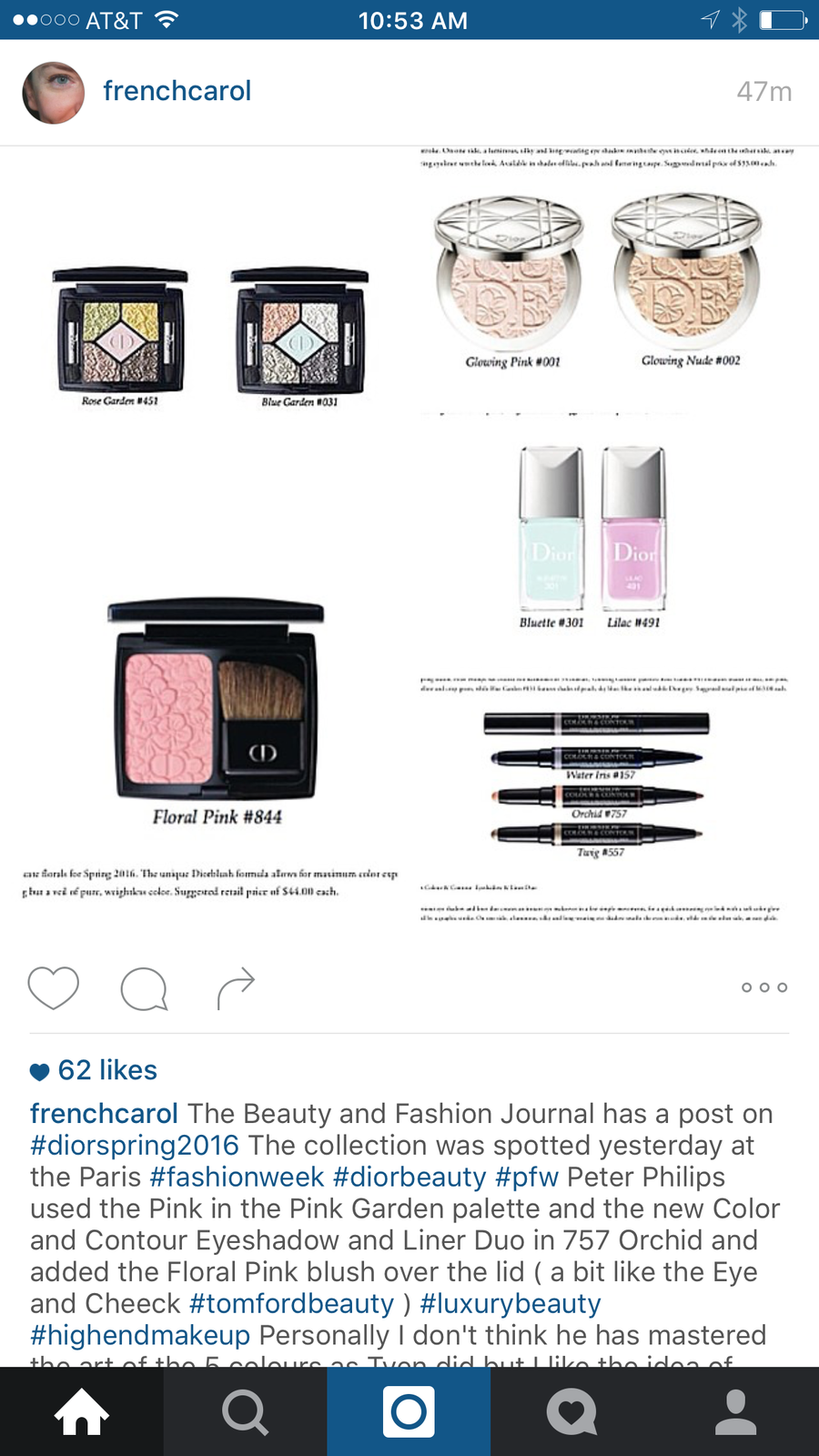
Task: Open the #pfw hashtag
Action: coord(526,1177)
